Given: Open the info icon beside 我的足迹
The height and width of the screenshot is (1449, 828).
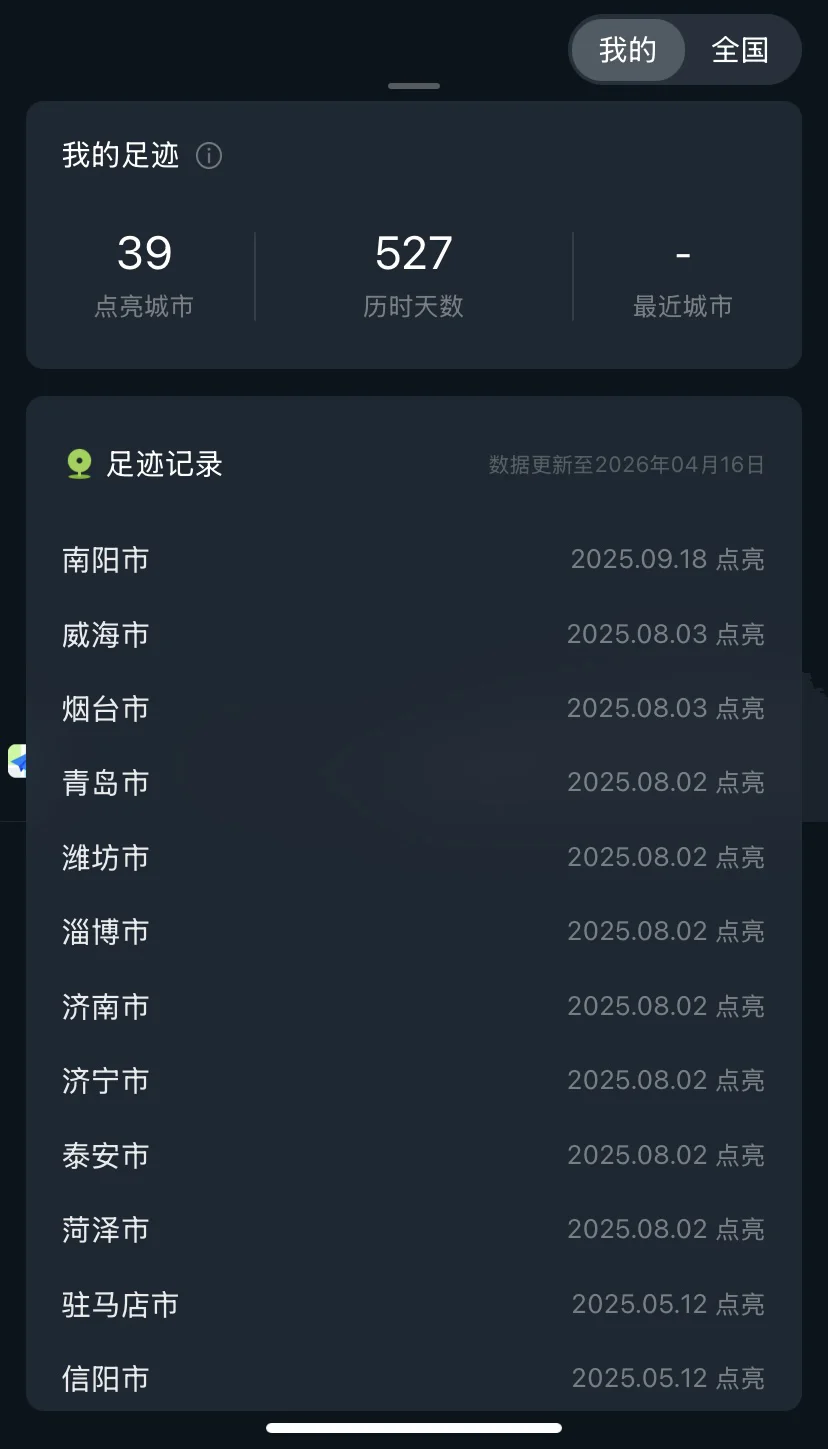Looking at the screenshot, I should (209, 156).
